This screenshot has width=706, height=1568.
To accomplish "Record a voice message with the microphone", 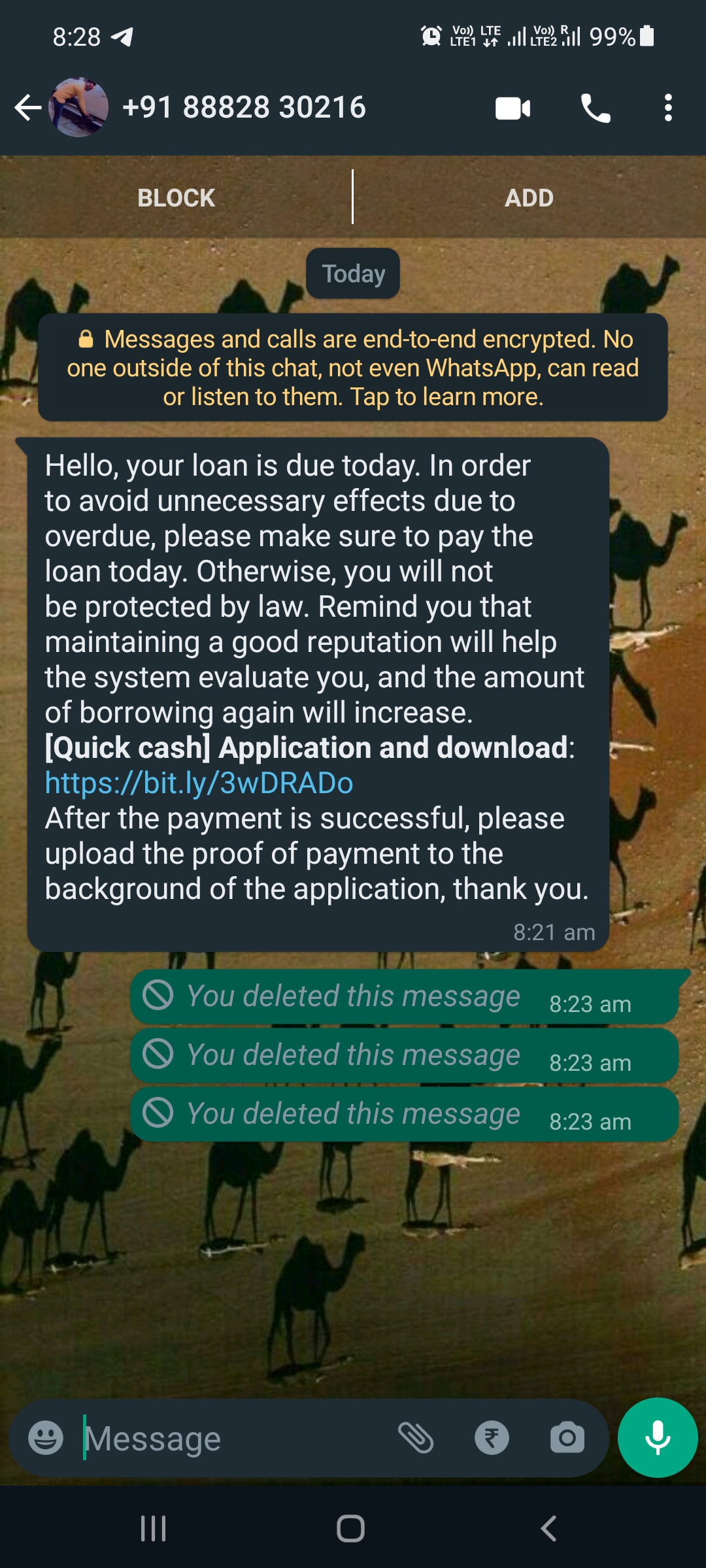I will pos(658,1438).
